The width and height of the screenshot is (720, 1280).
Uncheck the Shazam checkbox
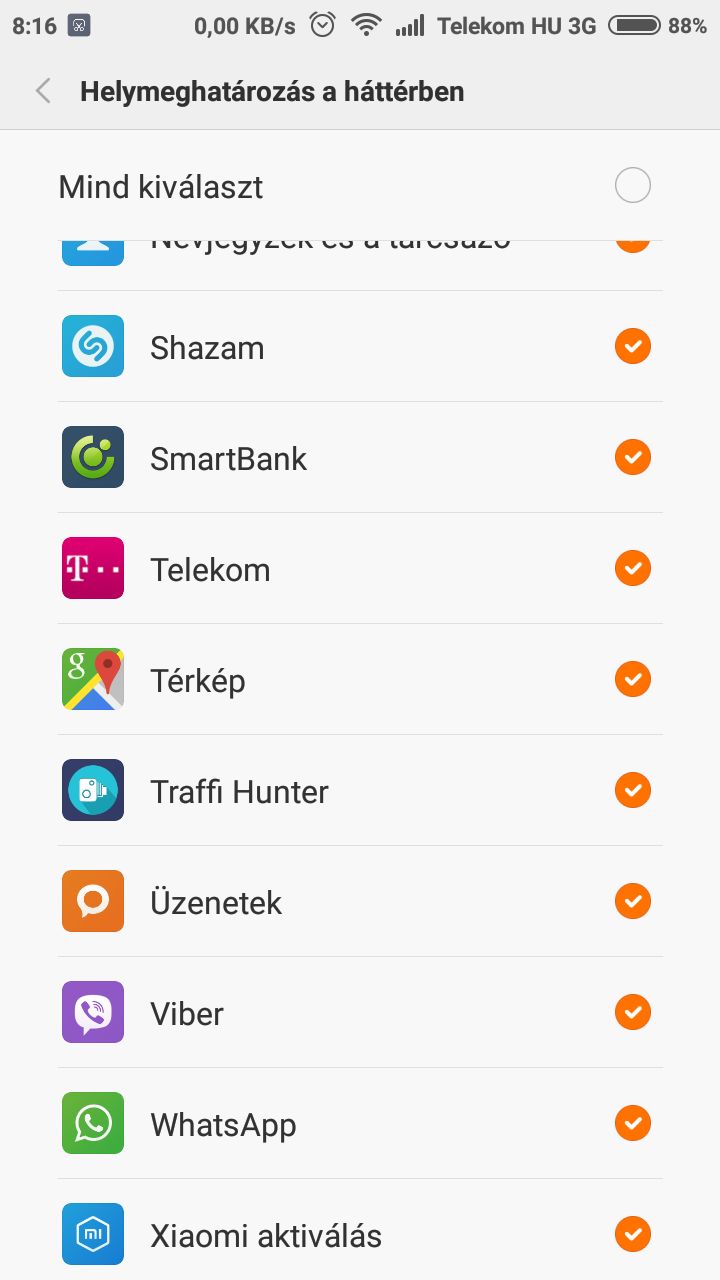[x=633, y=346]
